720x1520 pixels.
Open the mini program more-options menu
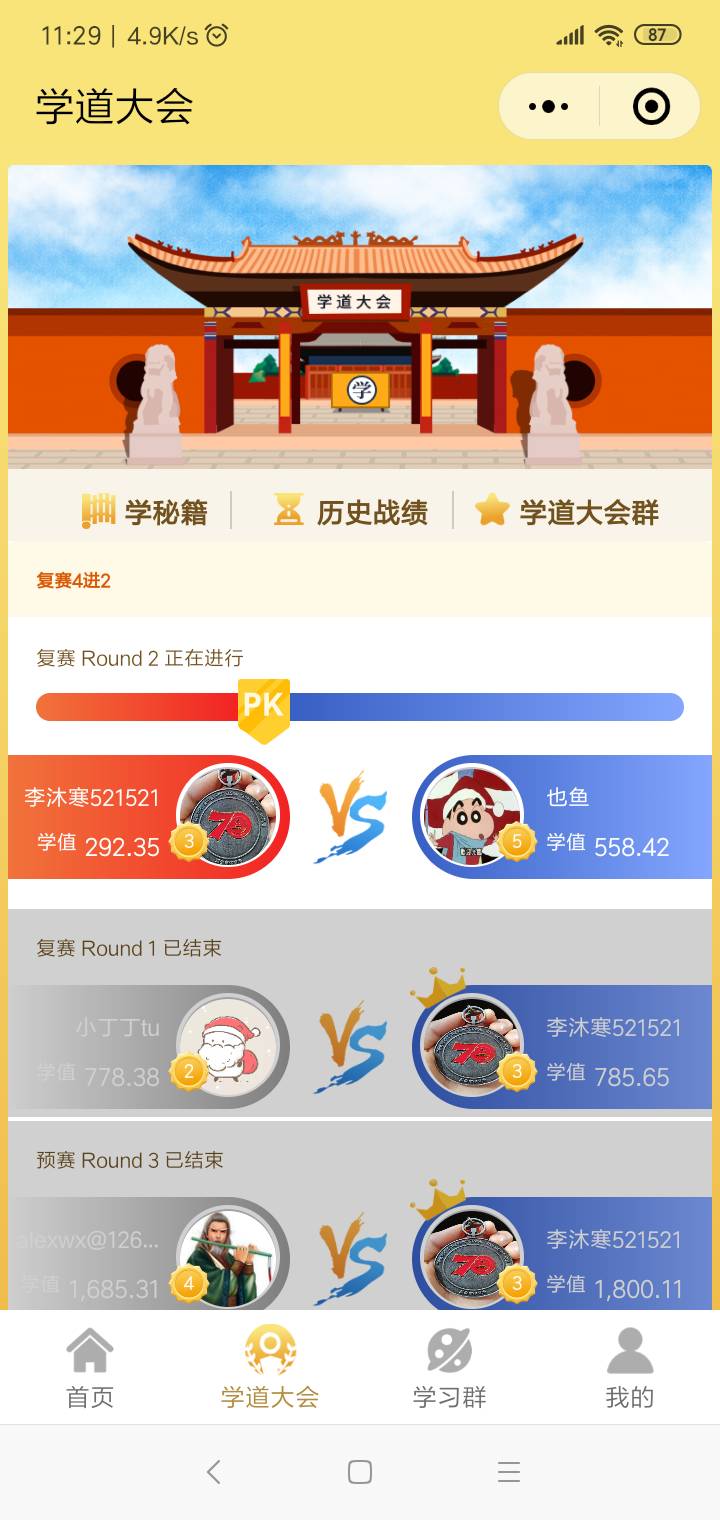(x=548, y=106)
